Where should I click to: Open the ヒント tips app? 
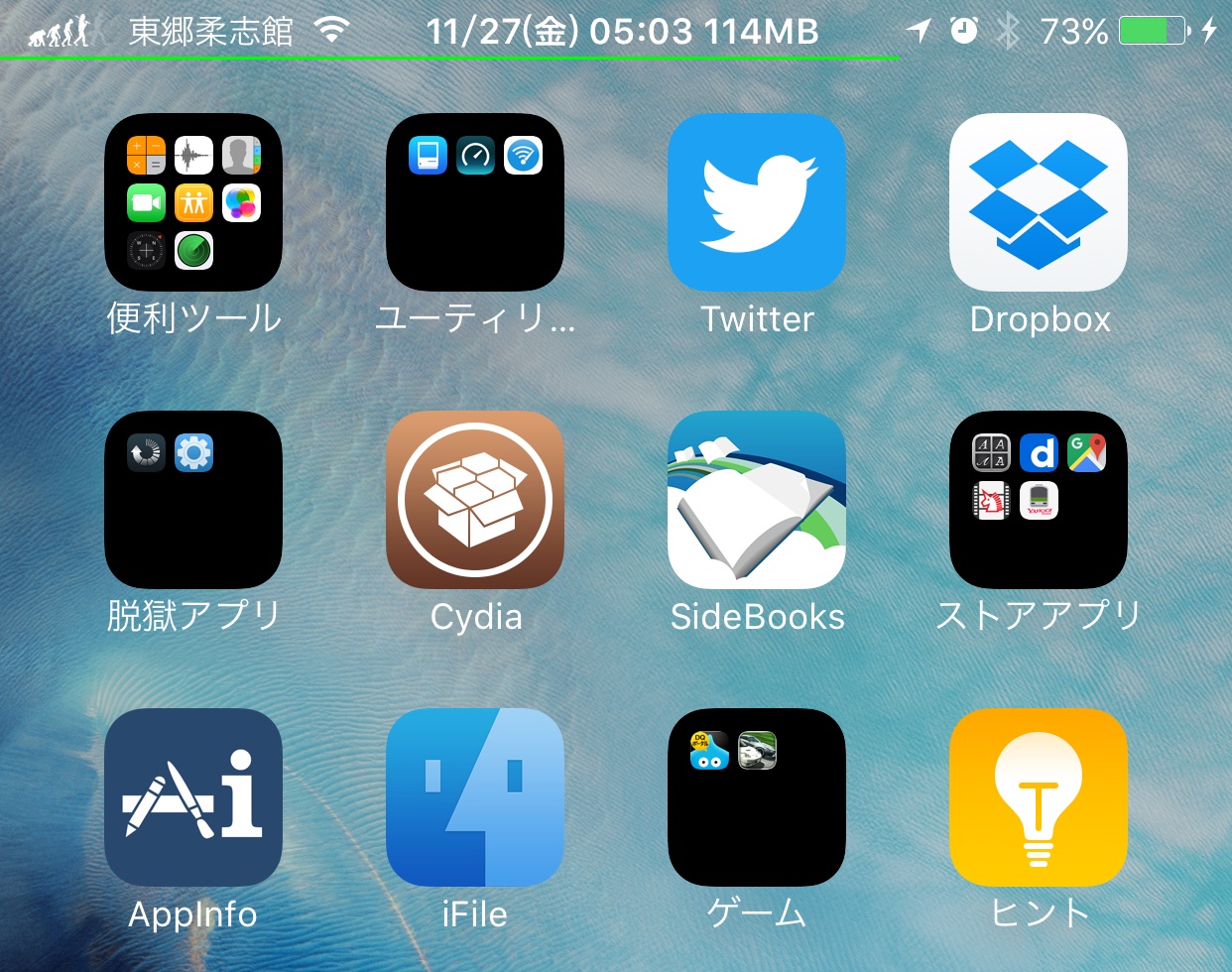tap(1039, 797)
